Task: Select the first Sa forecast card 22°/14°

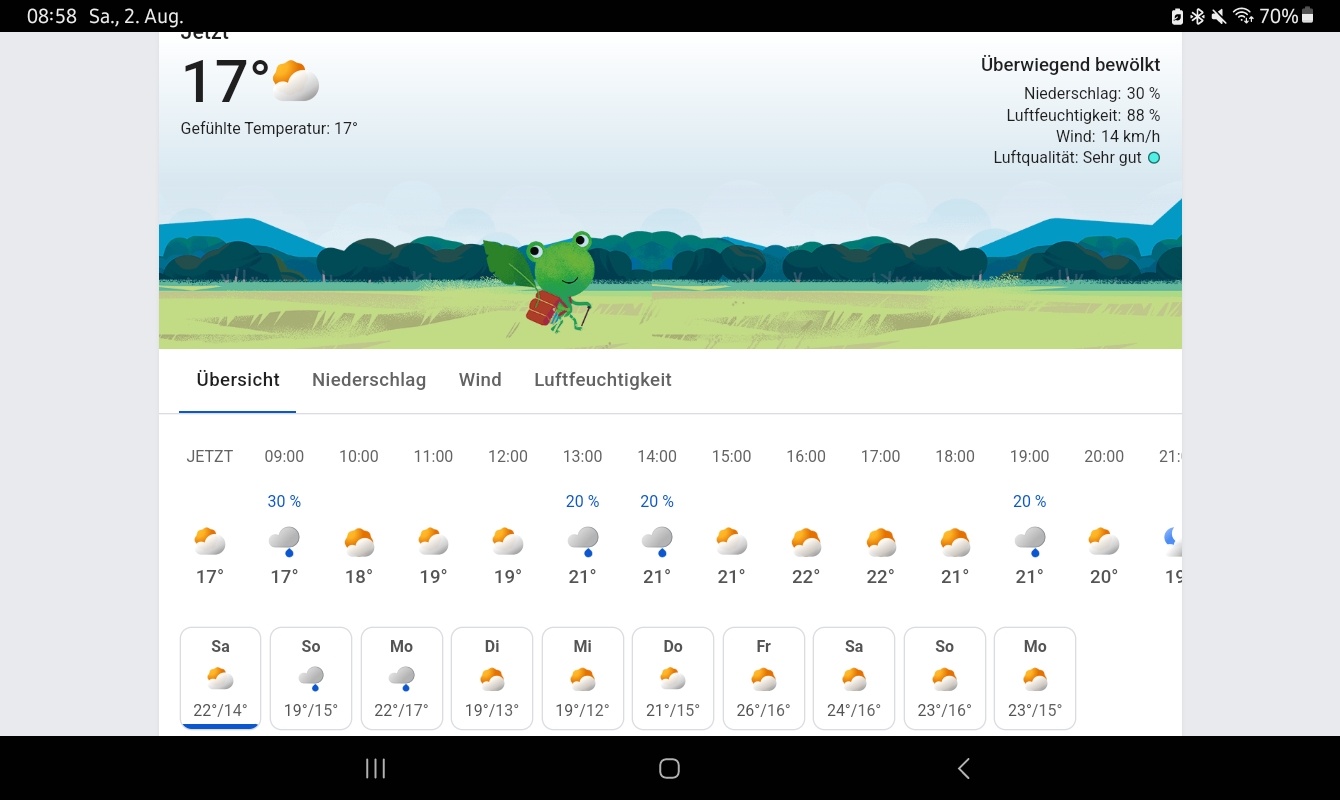Action: [x=220, y=678]
